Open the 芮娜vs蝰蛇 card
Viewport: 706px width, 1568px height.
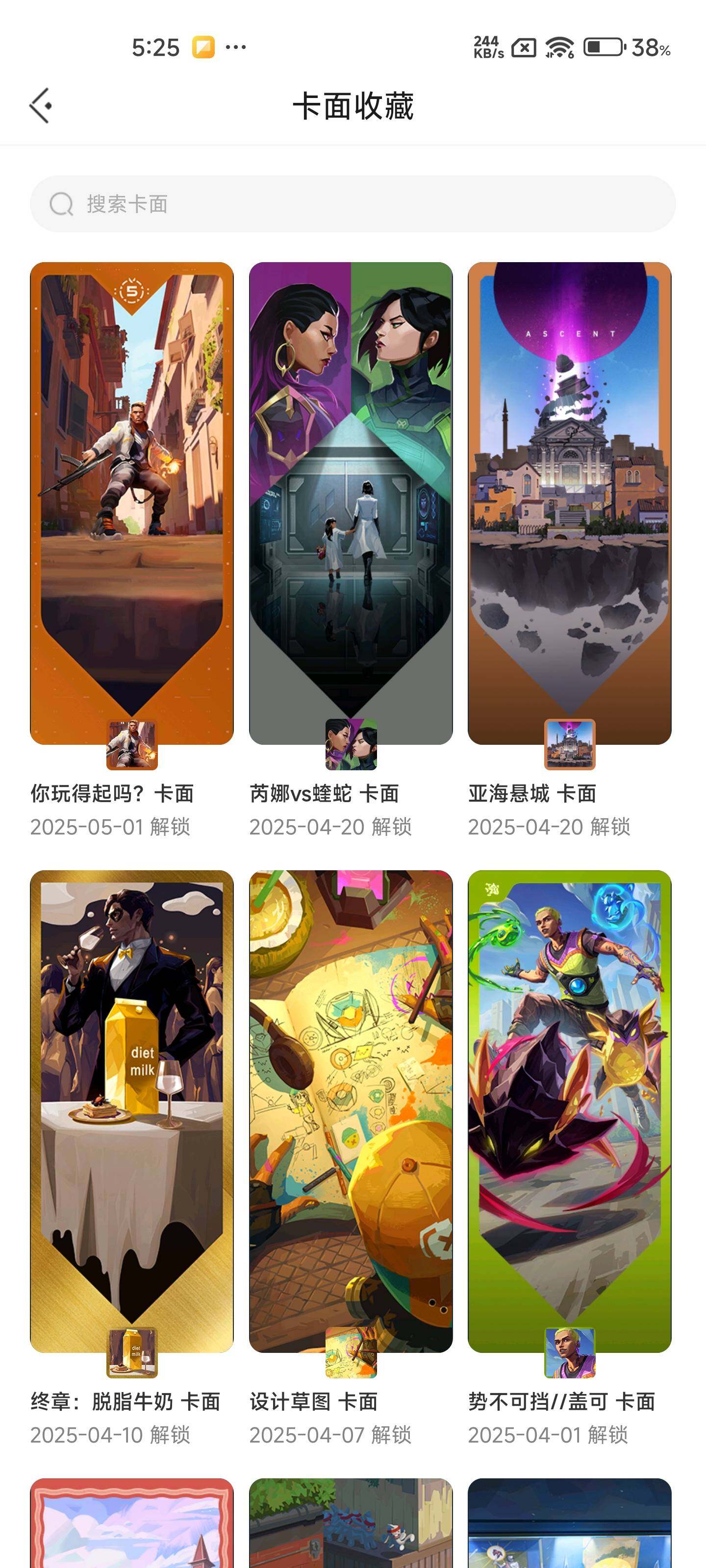click(350, 503)
